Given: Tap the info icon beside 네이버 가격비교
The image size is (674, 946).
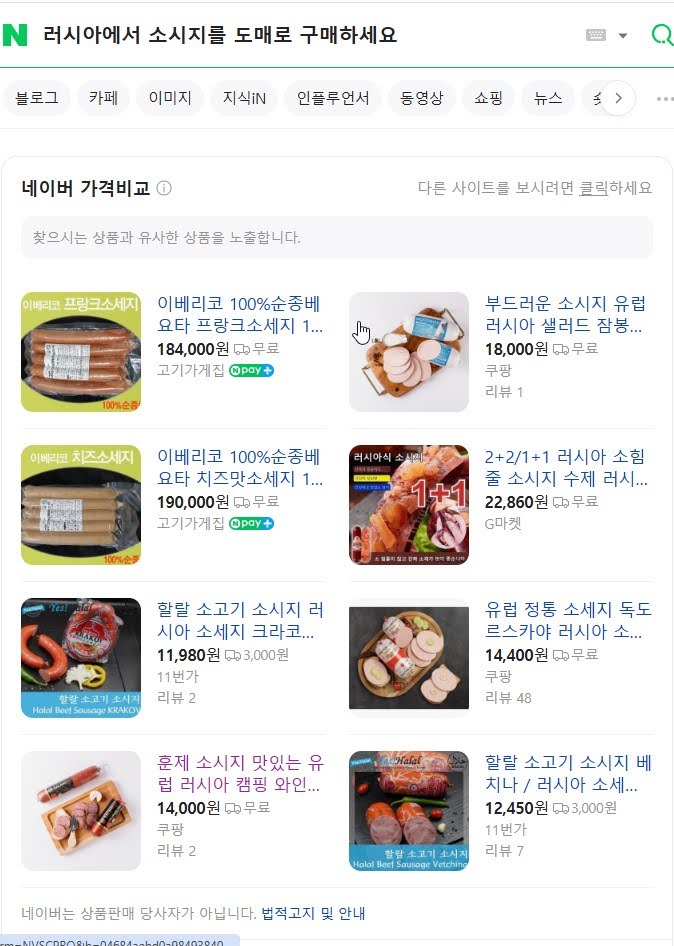Looking at the screenshot, I should point(164,188).
